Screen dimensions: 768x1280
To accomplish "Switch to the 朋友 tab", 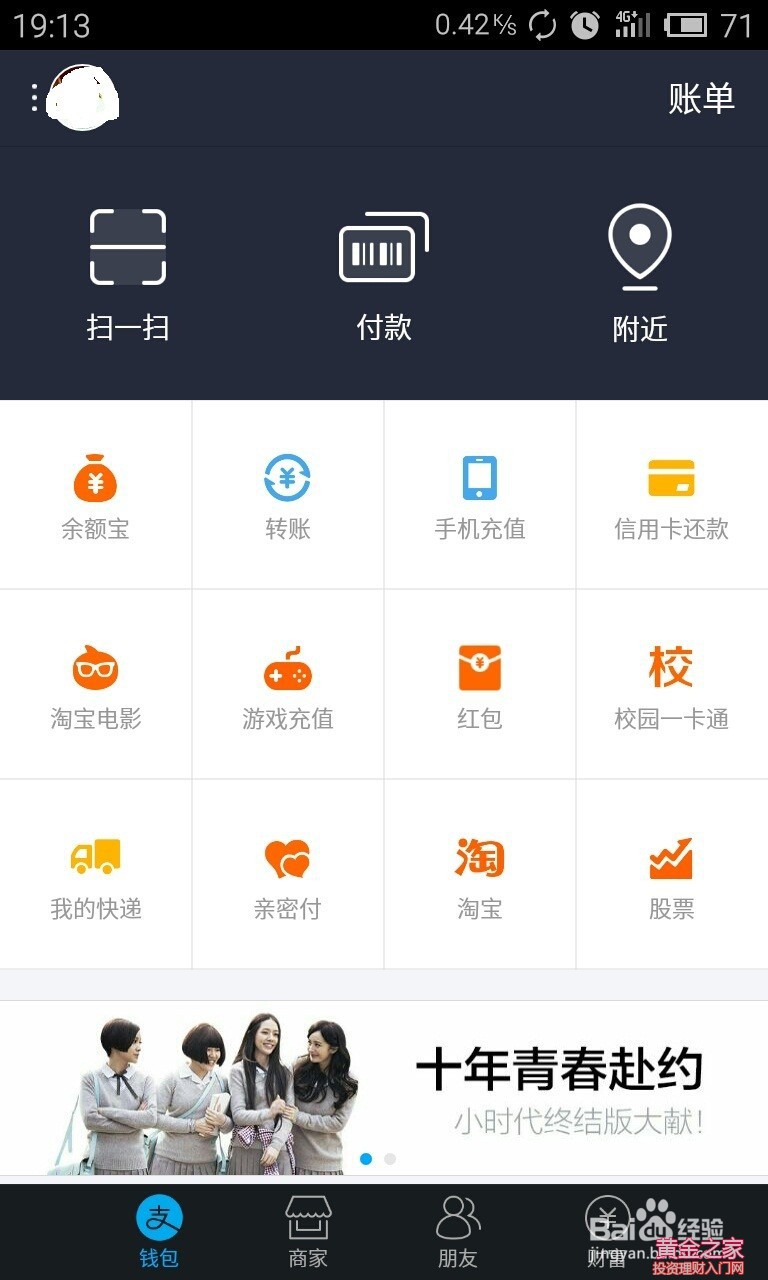I will pyautogui.click(x=458, y=1232).
